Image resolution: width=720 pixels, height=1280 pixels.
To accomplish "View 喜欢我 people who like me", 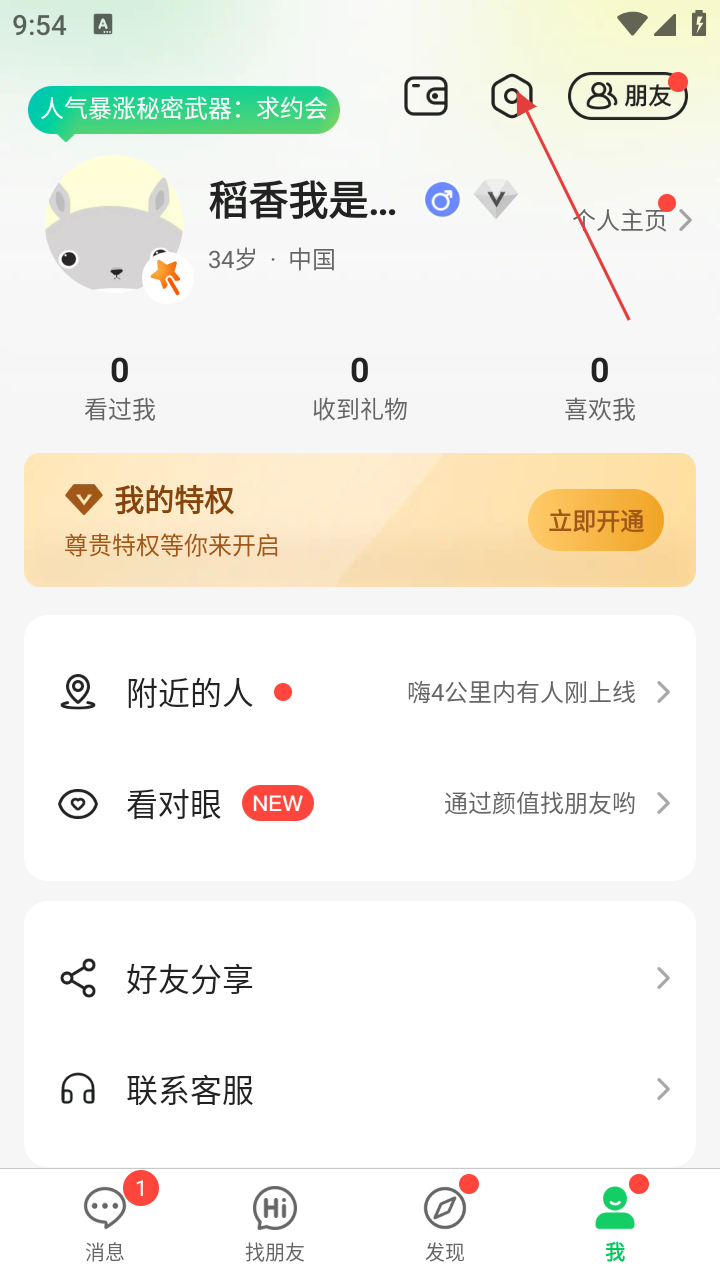I will (600, 388).
